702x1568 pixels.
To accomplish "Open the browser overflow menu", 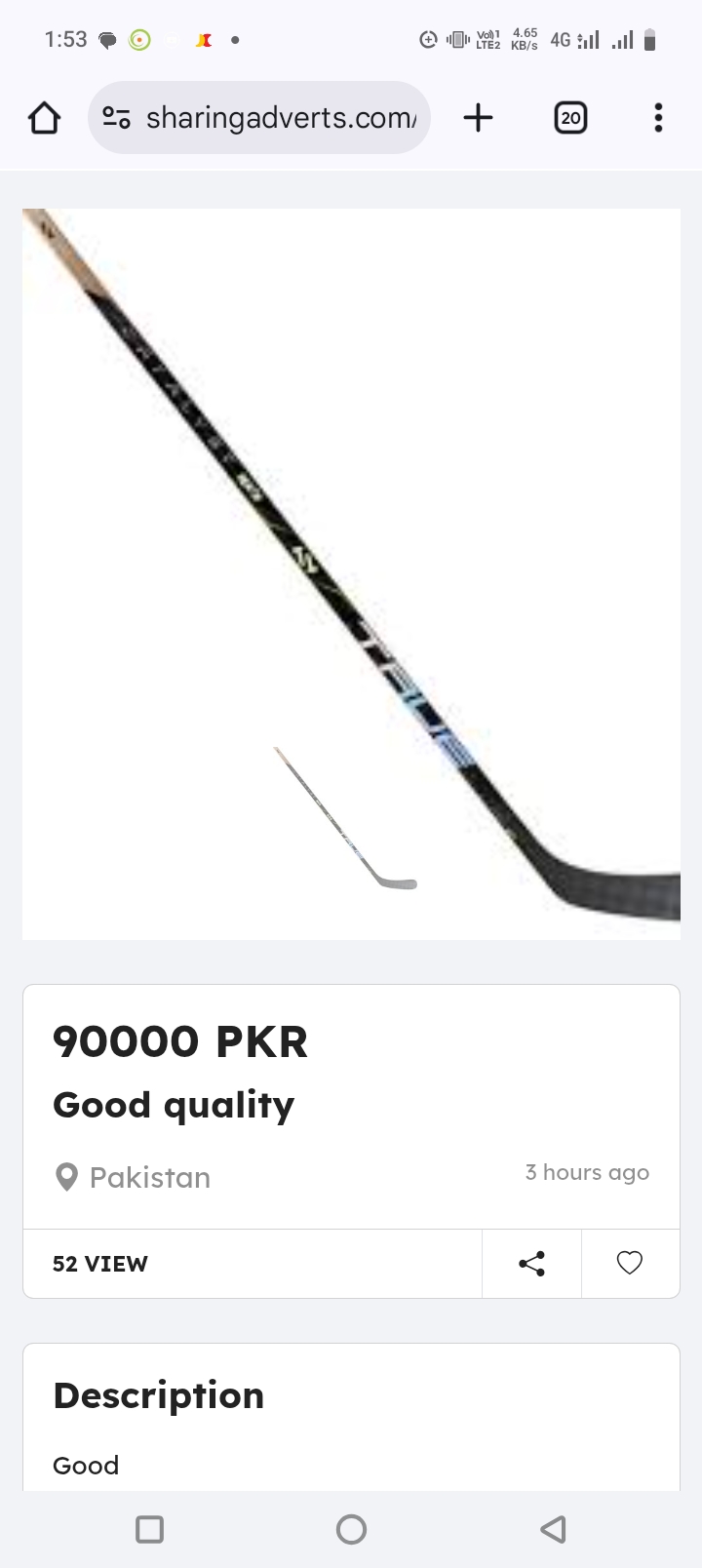I will (658, 118).
